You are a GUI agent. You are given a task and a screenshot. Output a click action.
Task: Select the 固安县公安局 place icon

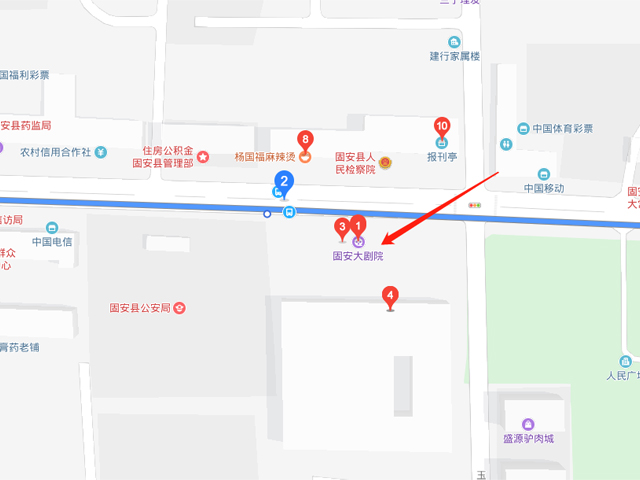pos(180,307)
